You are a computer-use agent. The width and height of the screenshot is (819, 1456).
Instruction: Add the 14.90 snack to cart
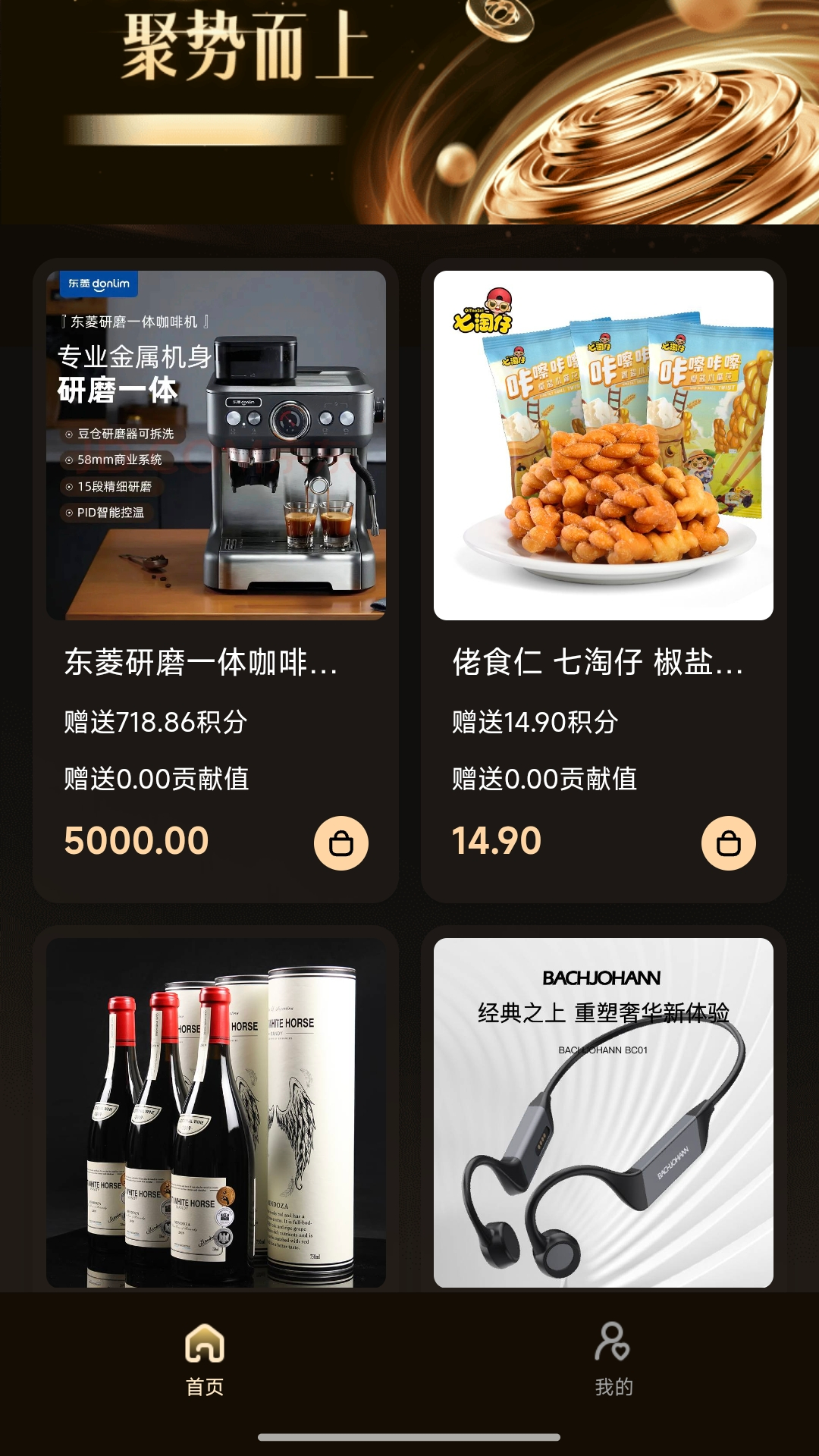(x=729, y=843)
